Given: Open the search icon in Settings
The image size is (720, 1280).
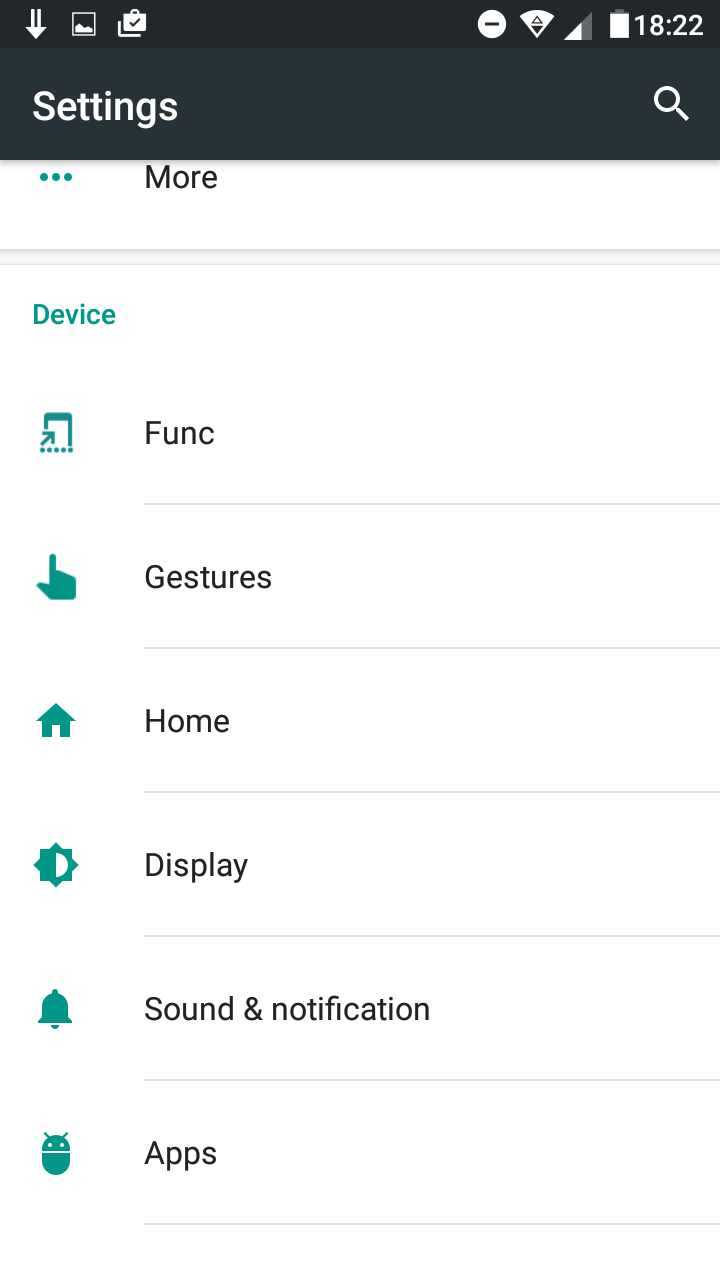Looking at the screenshot, I should click(x=671, y=103).
